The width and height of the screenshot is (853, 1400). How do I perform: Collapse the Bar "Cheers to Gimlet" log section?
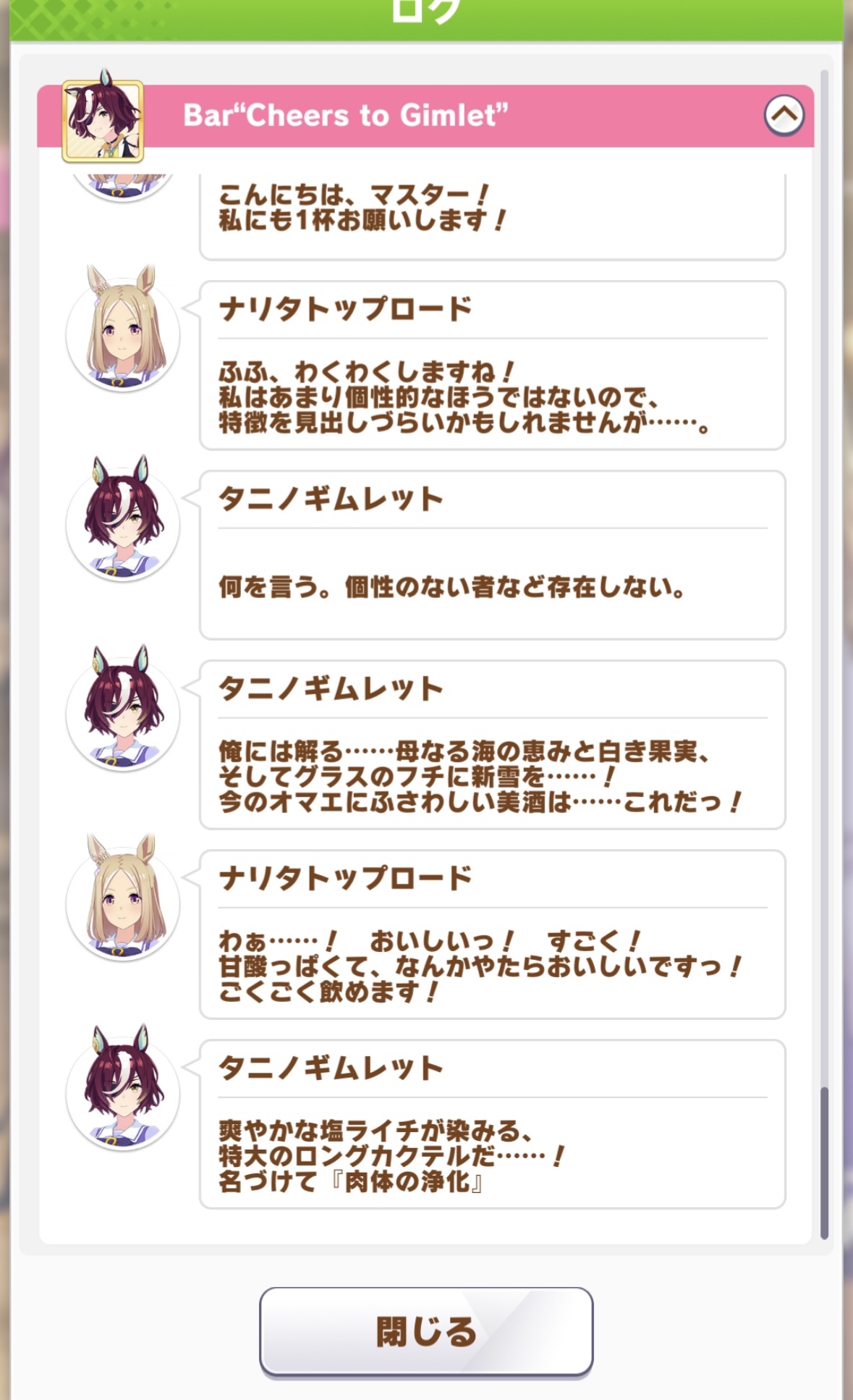point(784,115)
